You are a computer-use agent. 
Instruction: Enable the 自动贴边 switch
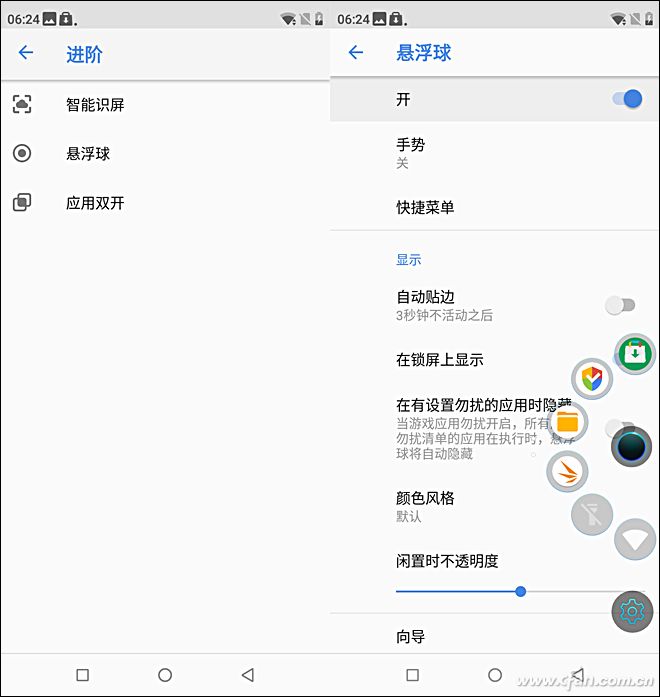620,305
